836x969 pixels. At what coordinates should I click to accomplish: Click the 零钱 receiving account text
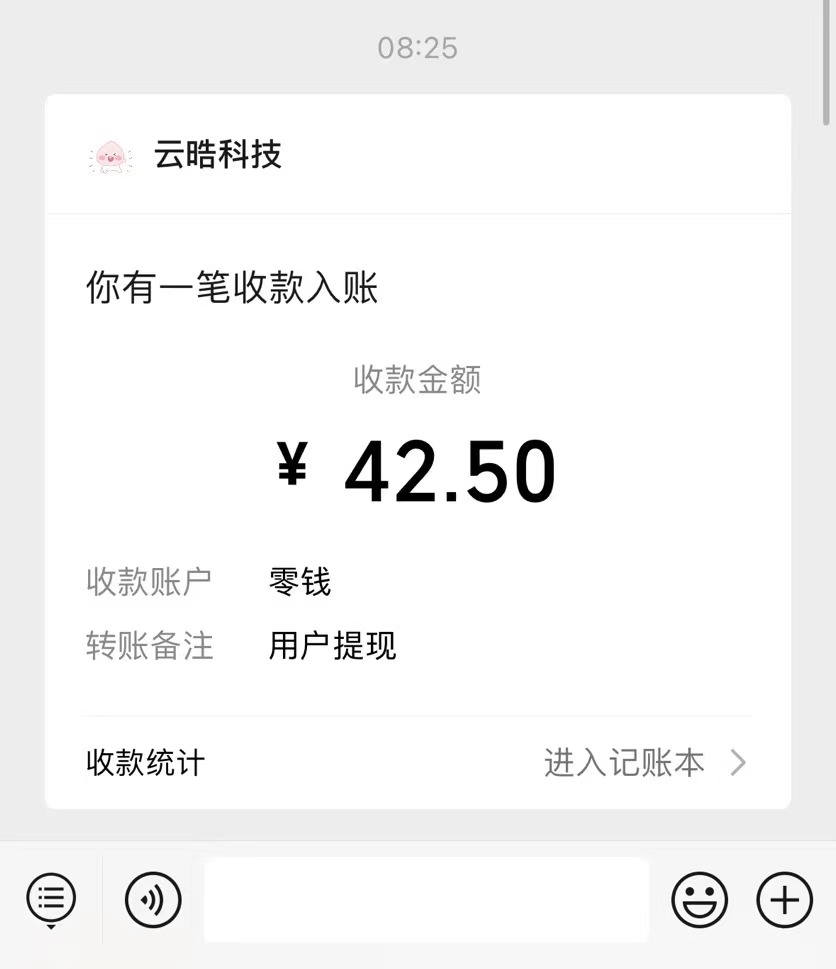tap(299, 582)
